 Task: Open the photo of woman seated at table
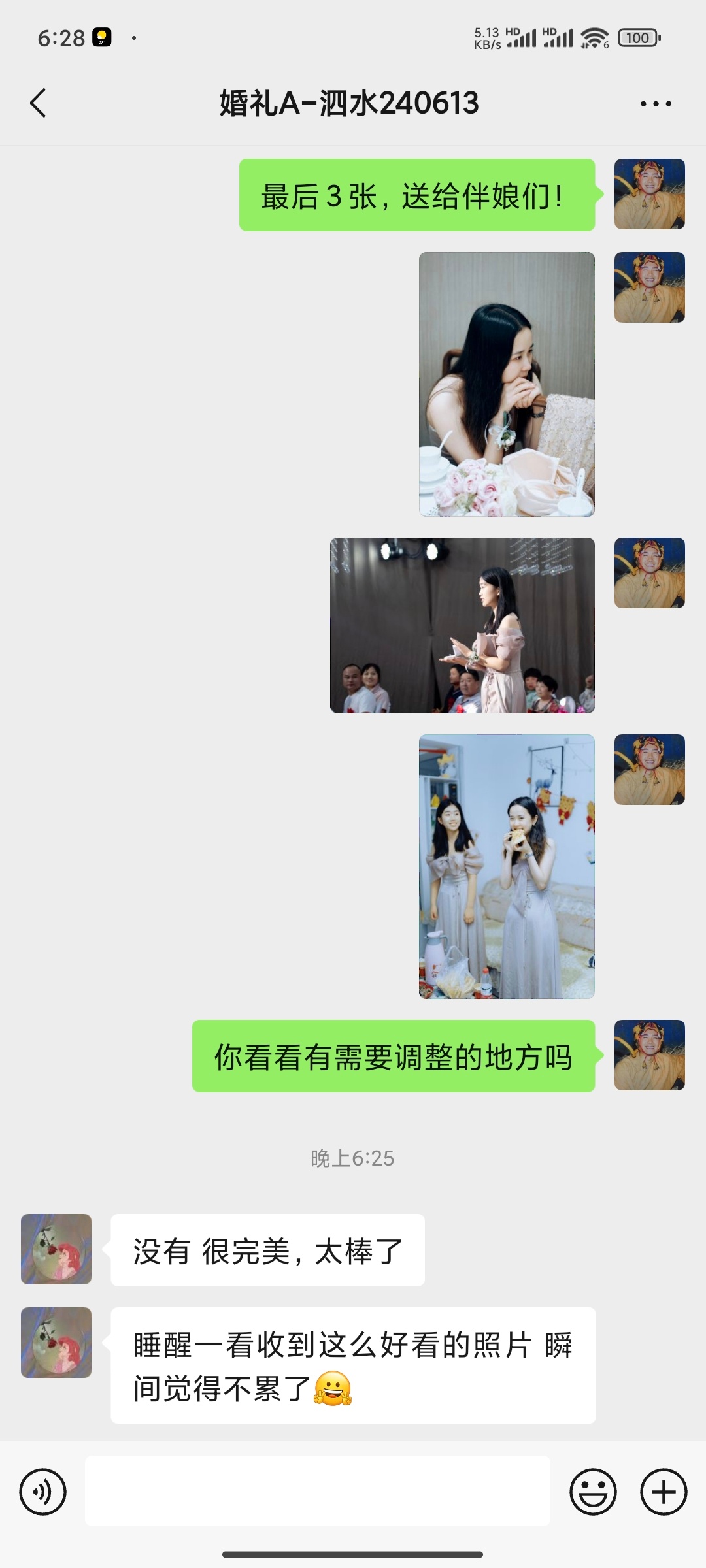click(507, 384)
